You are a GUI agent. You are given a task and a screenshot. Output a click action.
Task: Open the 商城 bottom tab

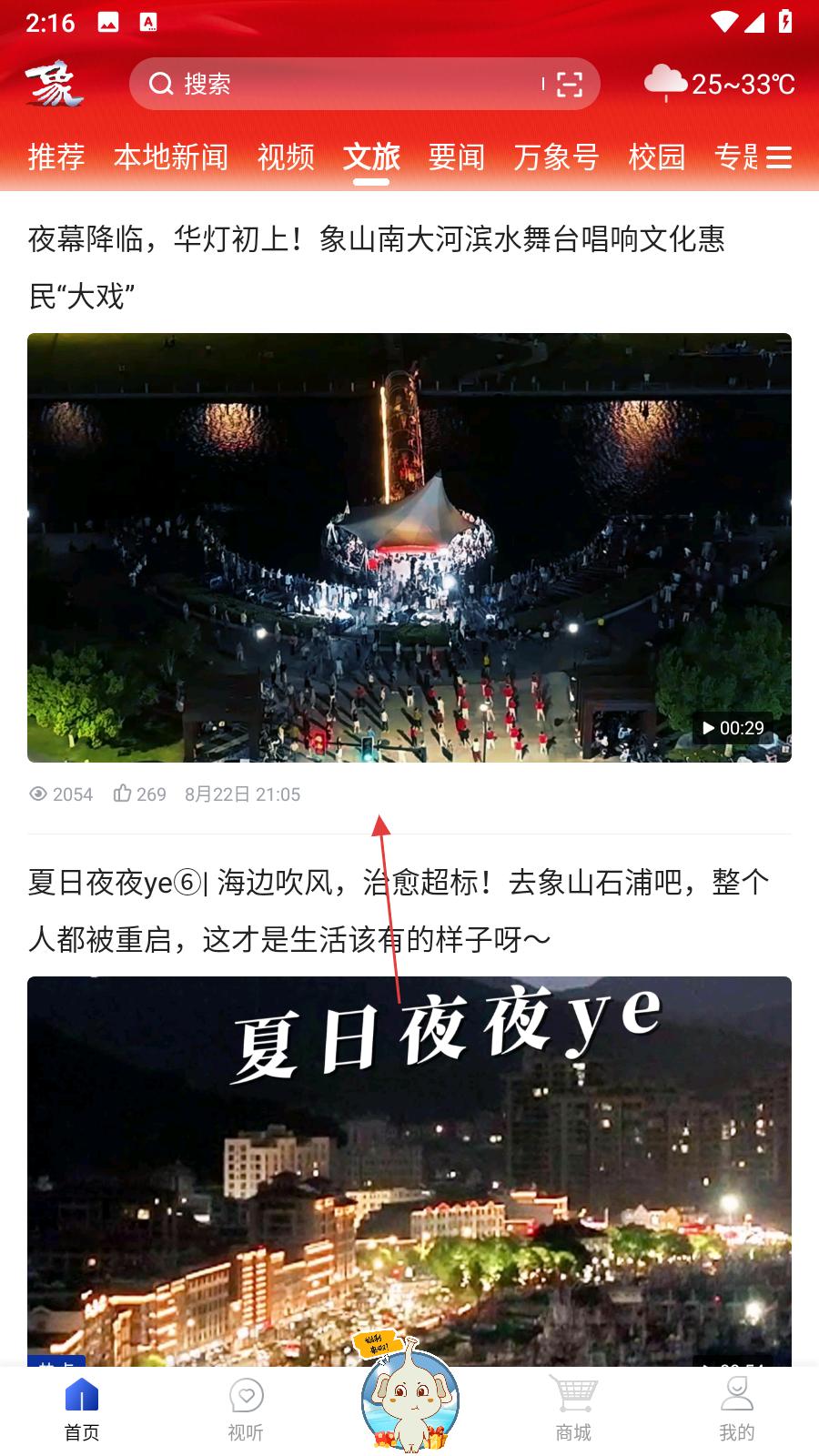(x=573, y=1409)
